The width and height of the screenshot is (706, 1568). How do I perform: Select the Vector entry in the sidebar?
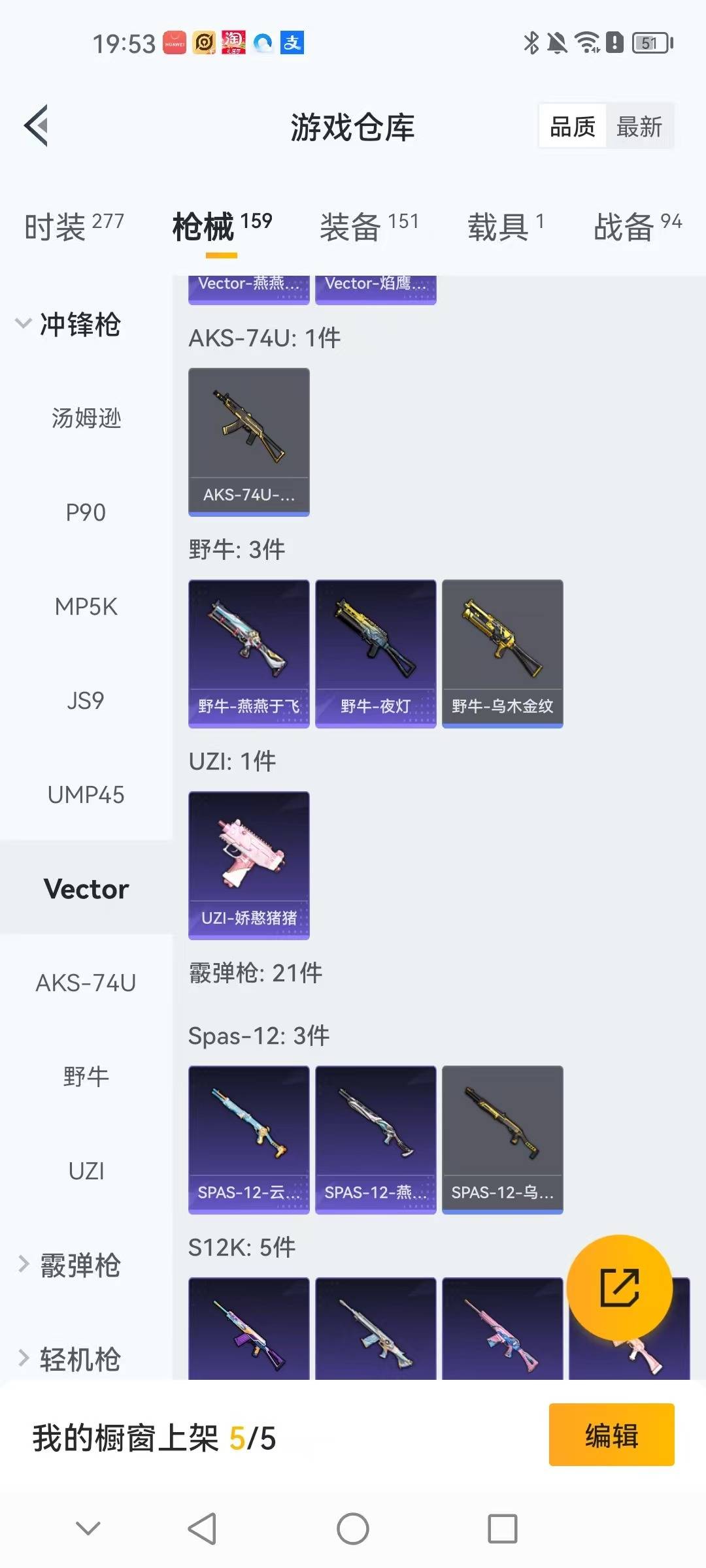click(x=86, y=889)
